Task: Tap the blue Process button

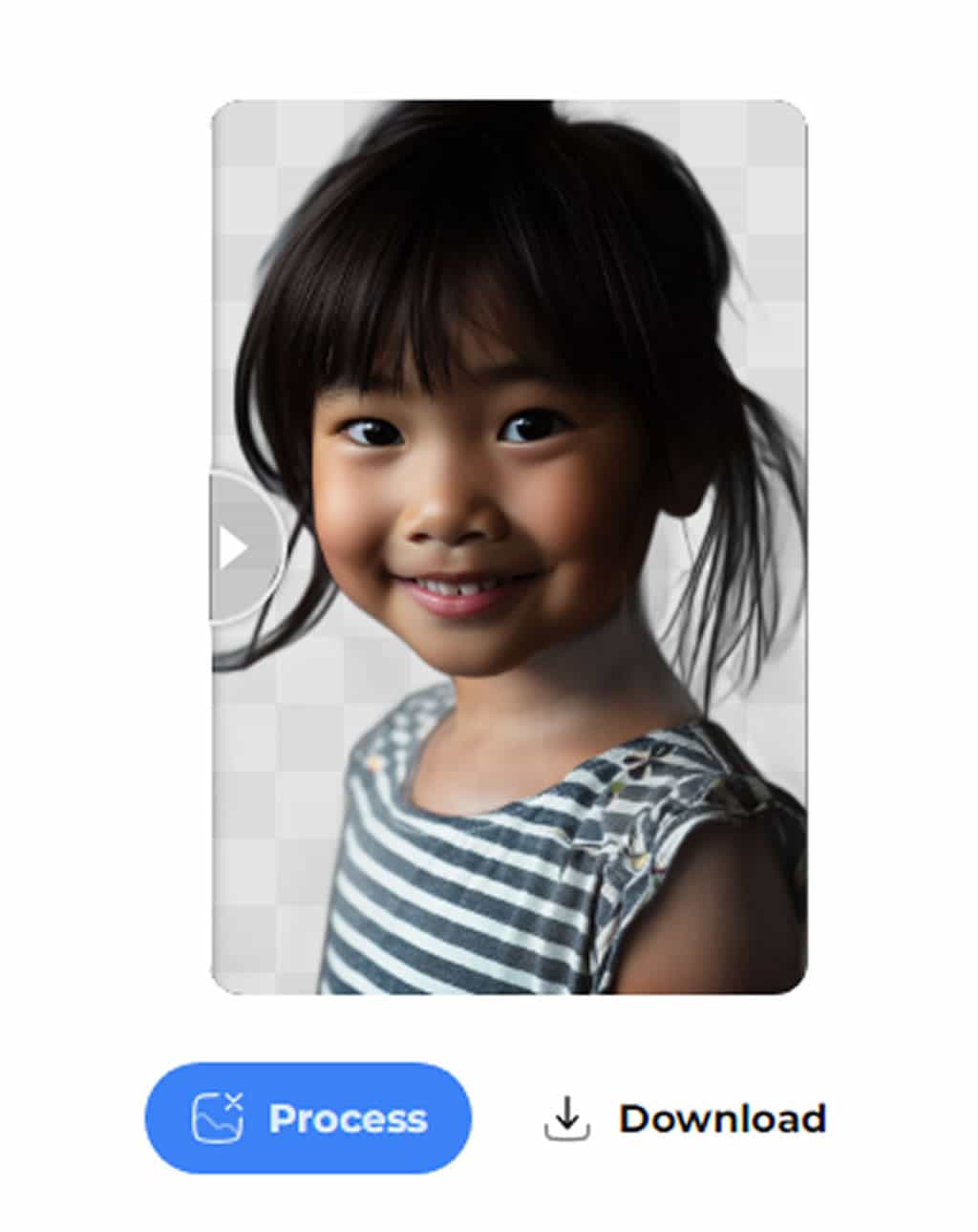Action: click(x=308, y=1117)
